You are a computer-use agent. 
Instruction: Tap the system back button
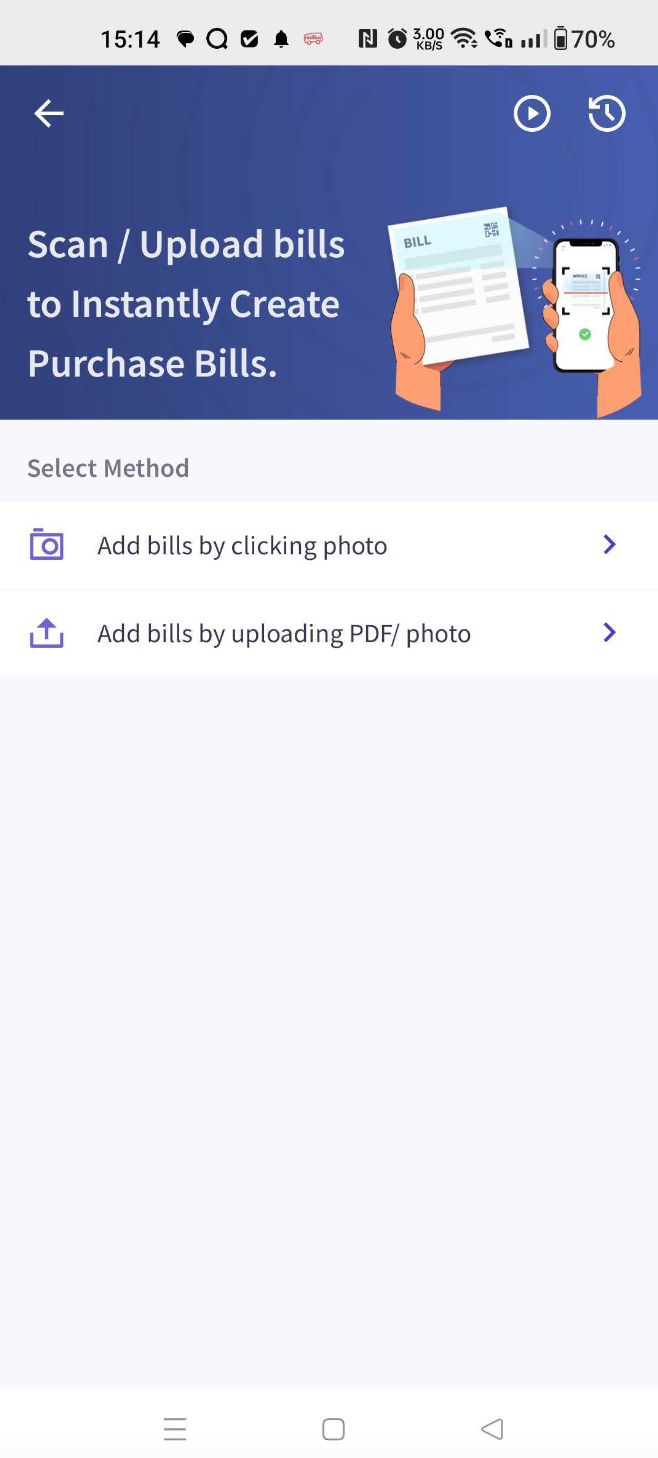(x=492, y=1429)
